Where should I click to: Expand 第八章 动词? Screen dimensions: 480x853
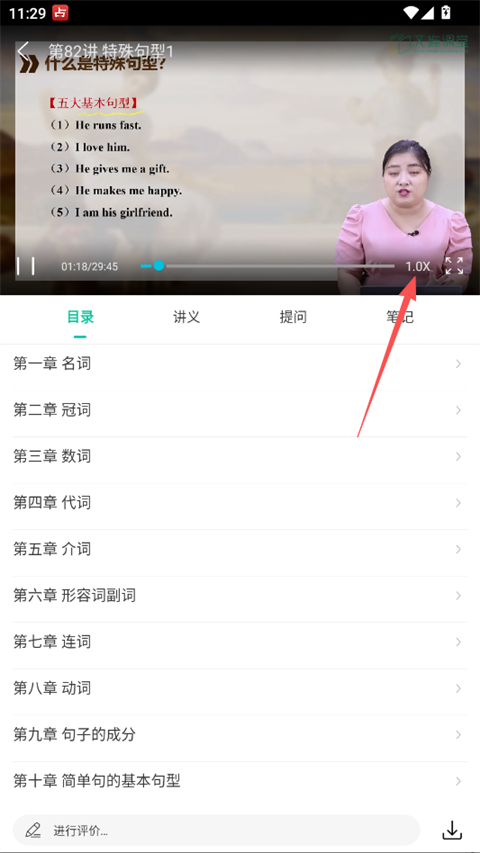240,689
